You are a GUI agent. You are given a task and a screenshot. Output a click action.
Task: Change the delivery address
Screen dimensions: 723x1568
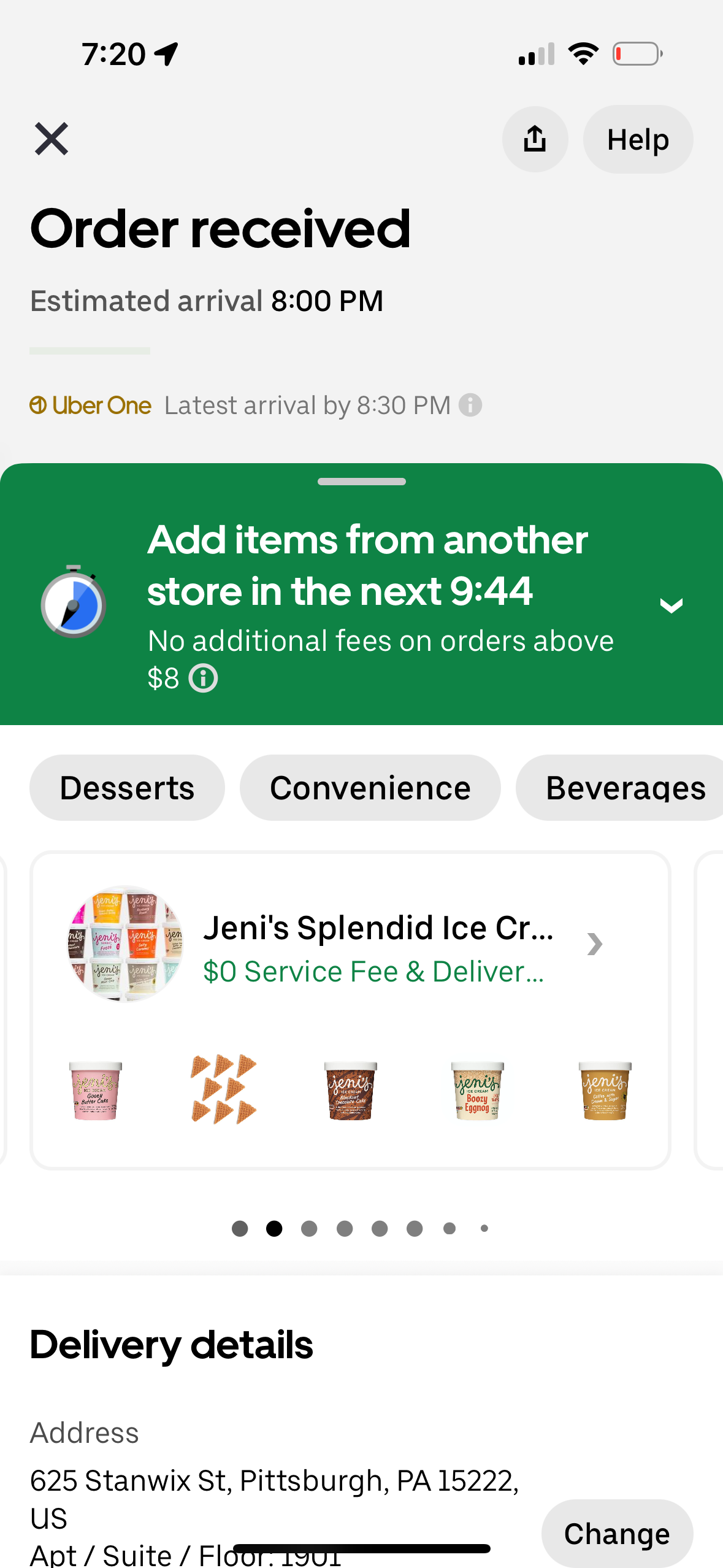(x=617, y=1532)
